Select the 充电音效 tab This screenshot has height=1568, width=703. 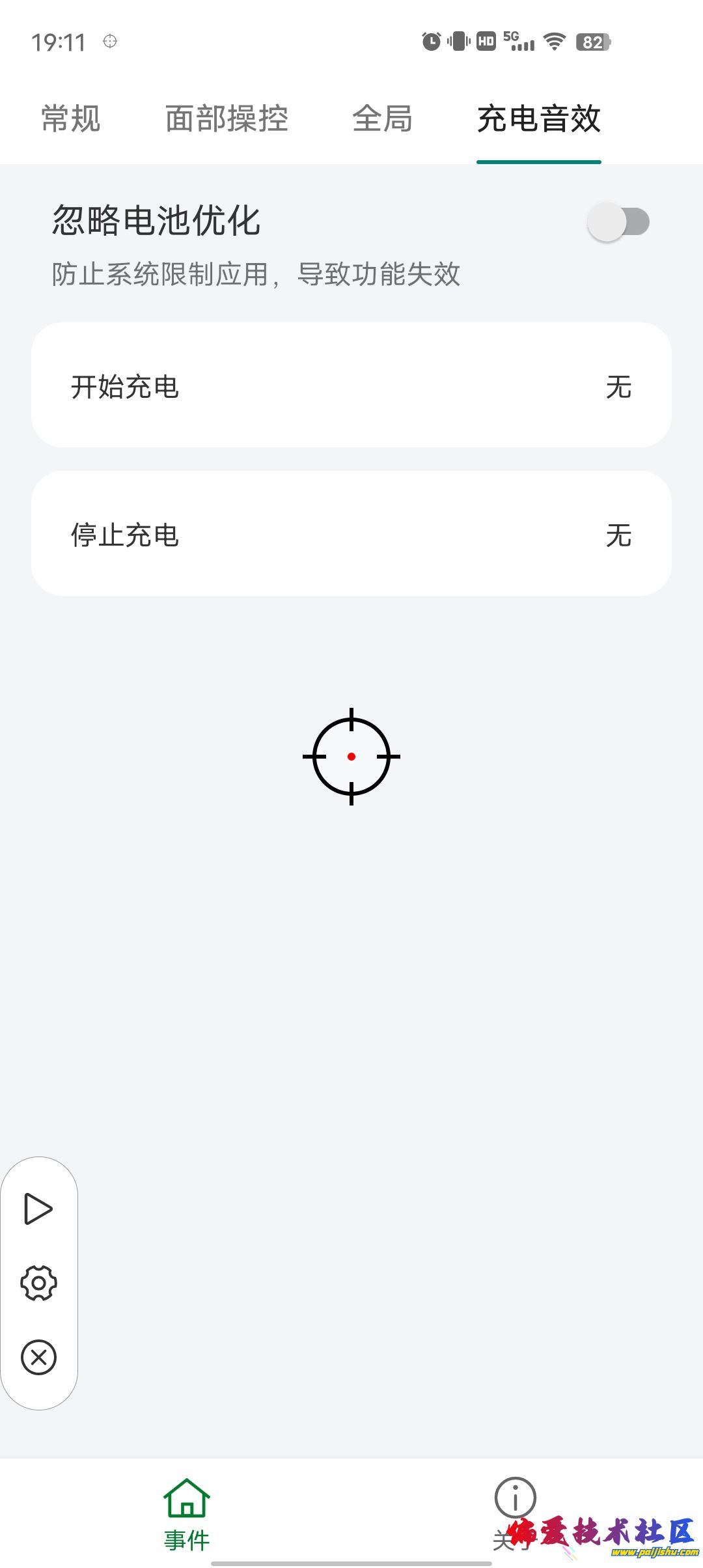[538, 119]
